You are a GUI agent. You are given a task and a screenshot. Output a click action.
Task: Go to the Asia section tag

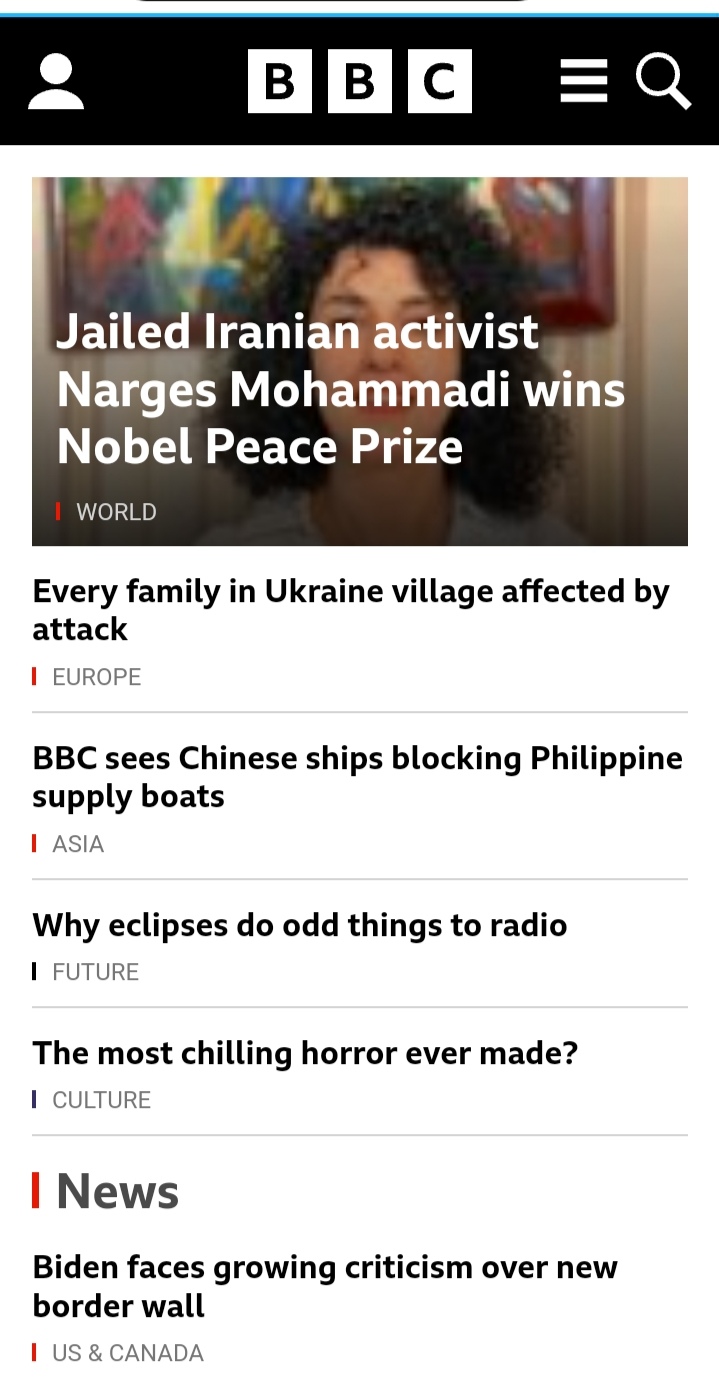[x=78, y=844]
